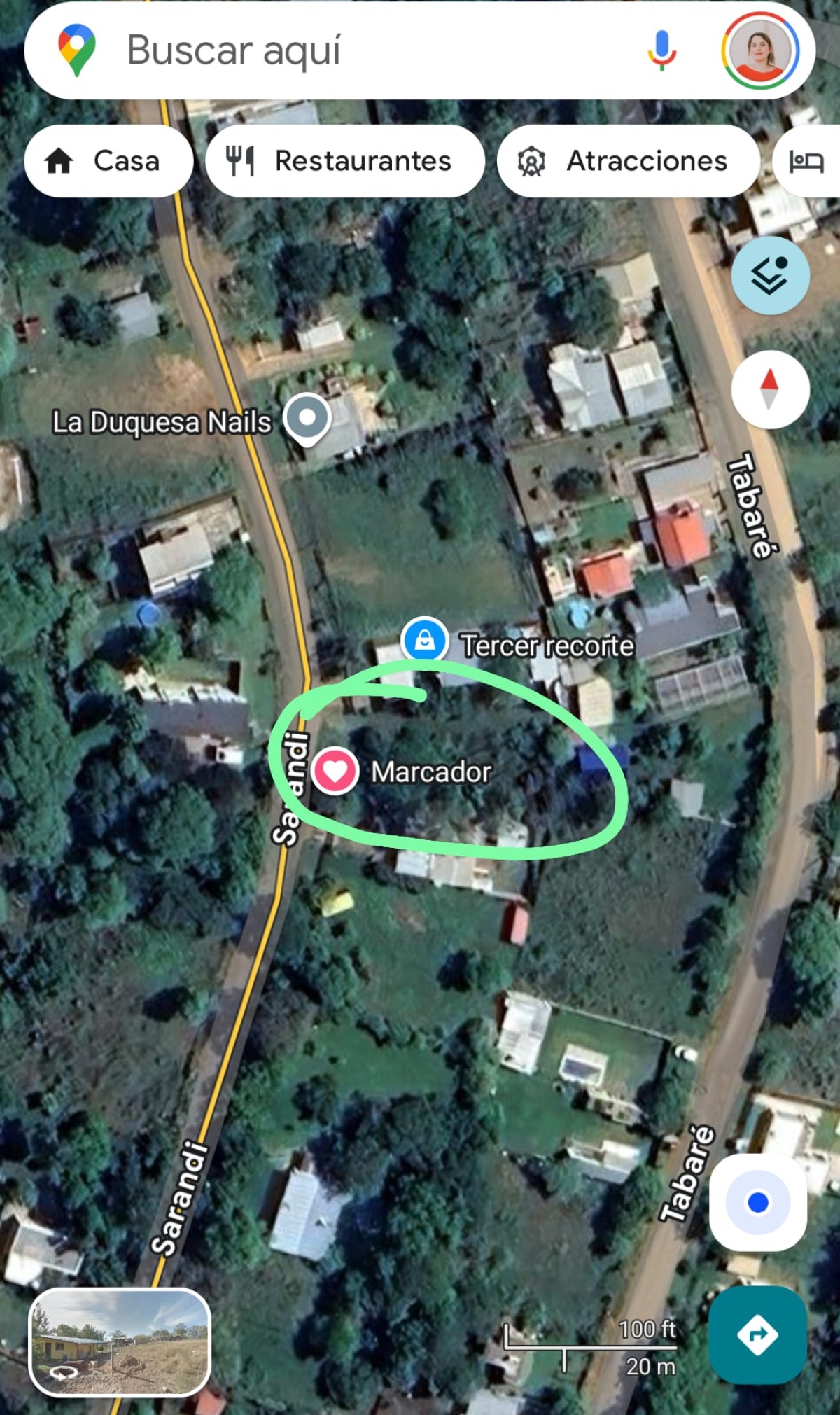
Task: Select the Casa chip
Action: [x=108, y=161]
